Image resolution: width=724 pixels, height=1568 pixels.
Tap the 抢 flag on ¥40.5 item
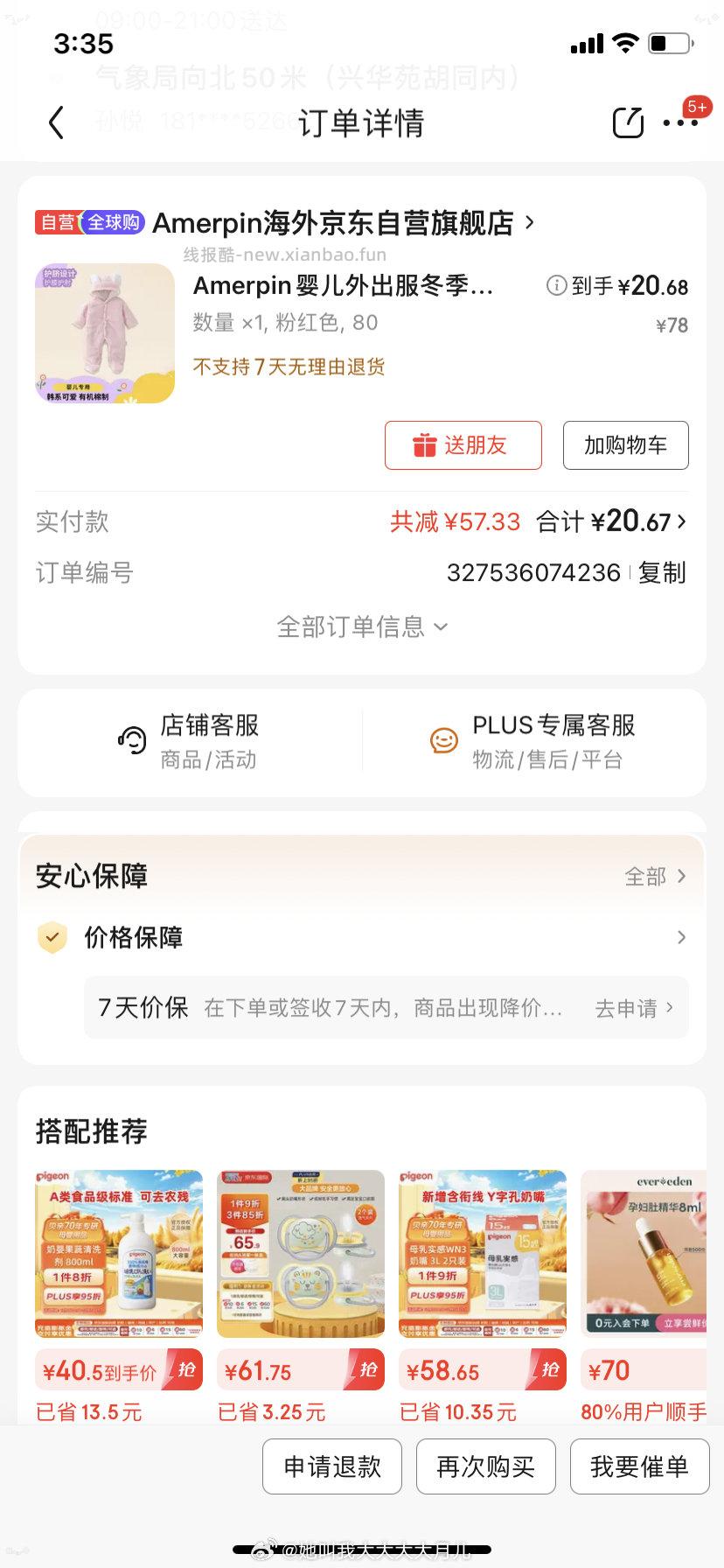[x=185, y=1369]
